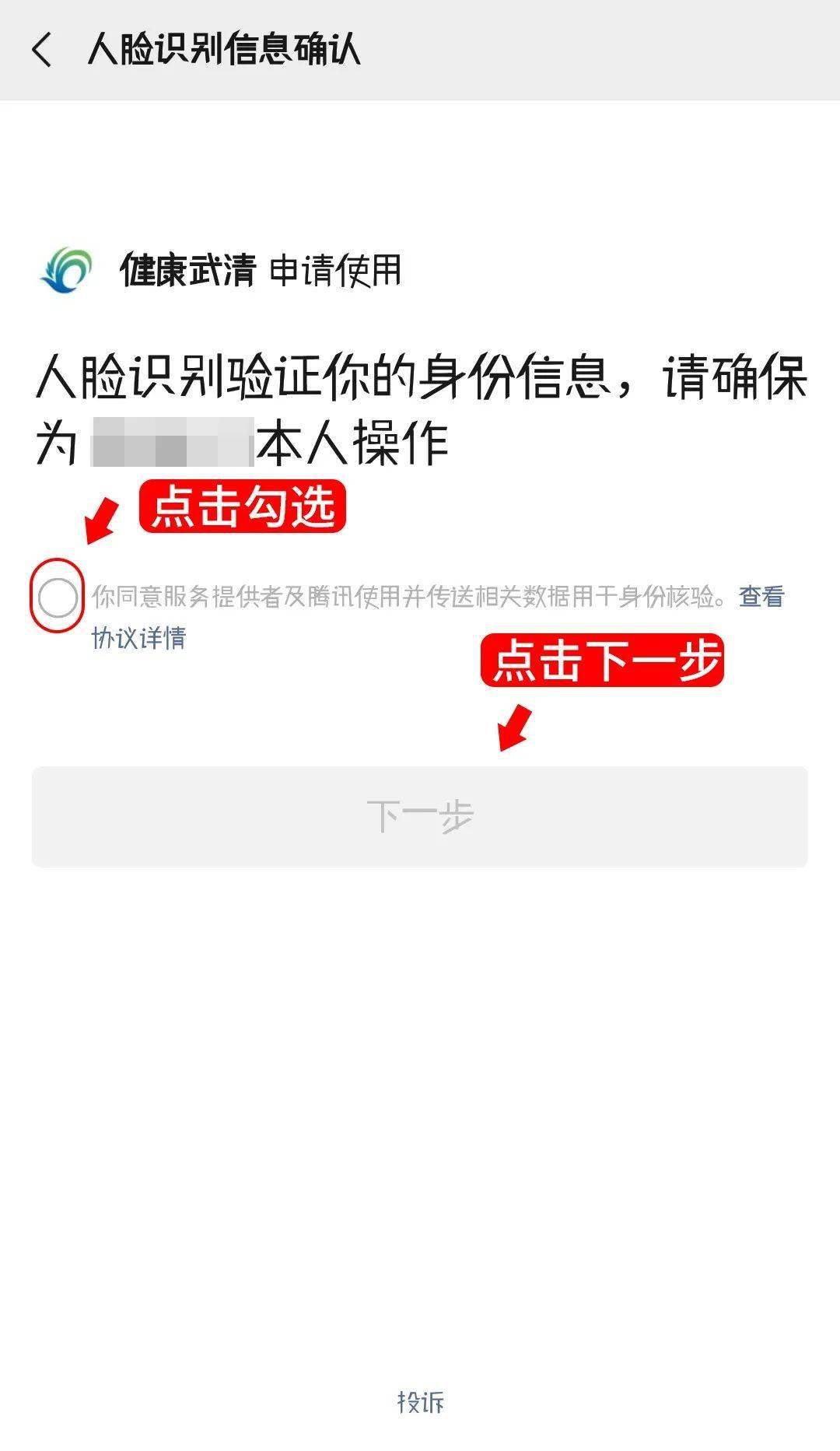Go back from face recognition confirmation
The image size is (840, 1451).
(x=42, y=50)
